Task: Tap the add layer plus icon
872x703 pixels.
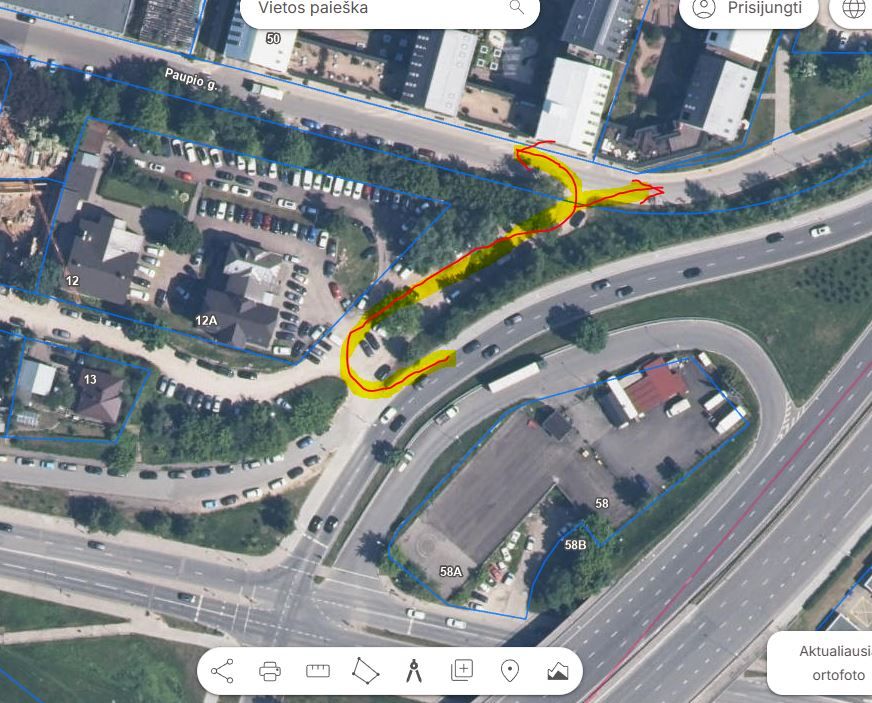Action: tap(462, 671)
